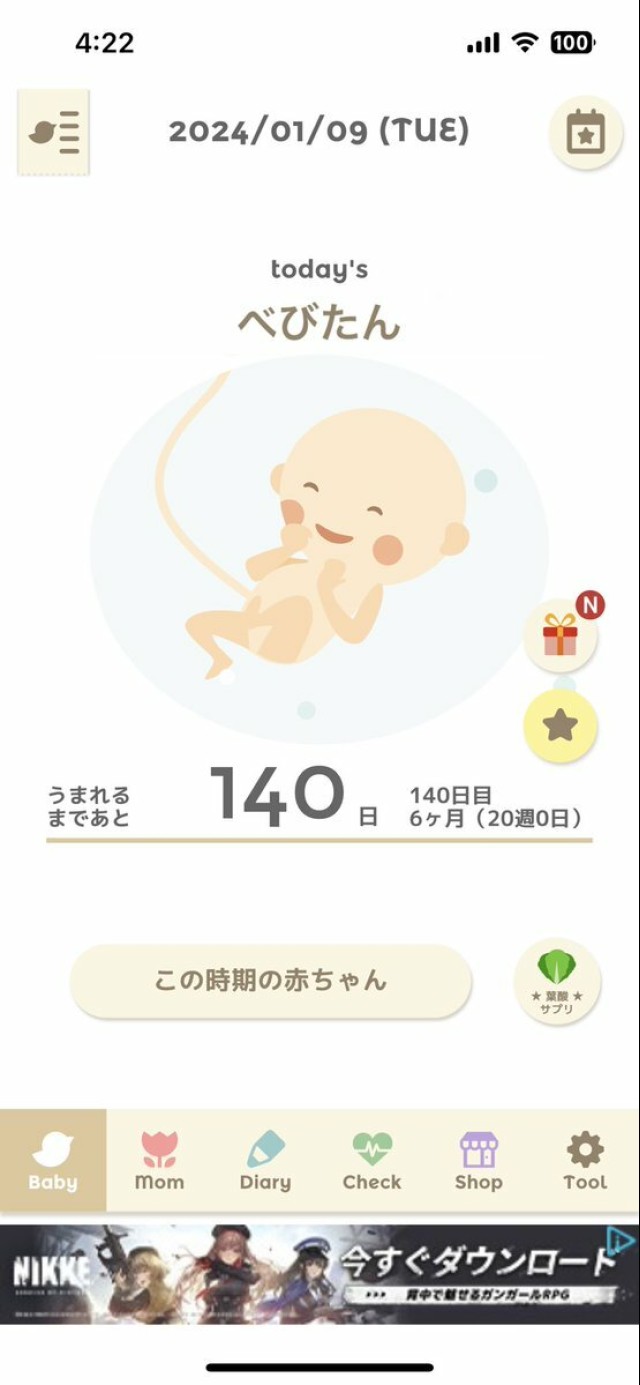The height and width of the screenshot is (1385, 640).
Task: Tap the yellow star button
Action: tap(561, 725)
